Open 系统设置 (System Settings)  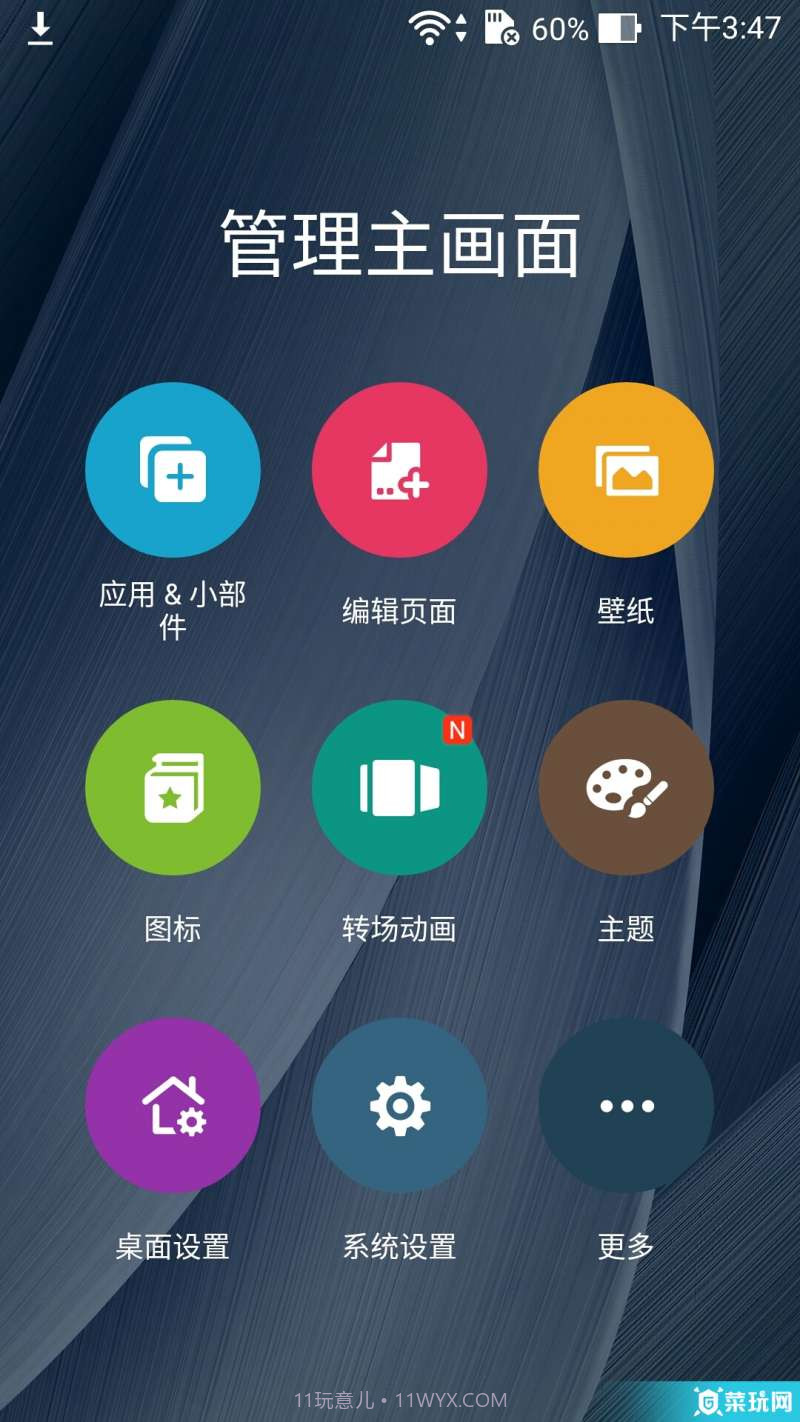[400, 1106]
